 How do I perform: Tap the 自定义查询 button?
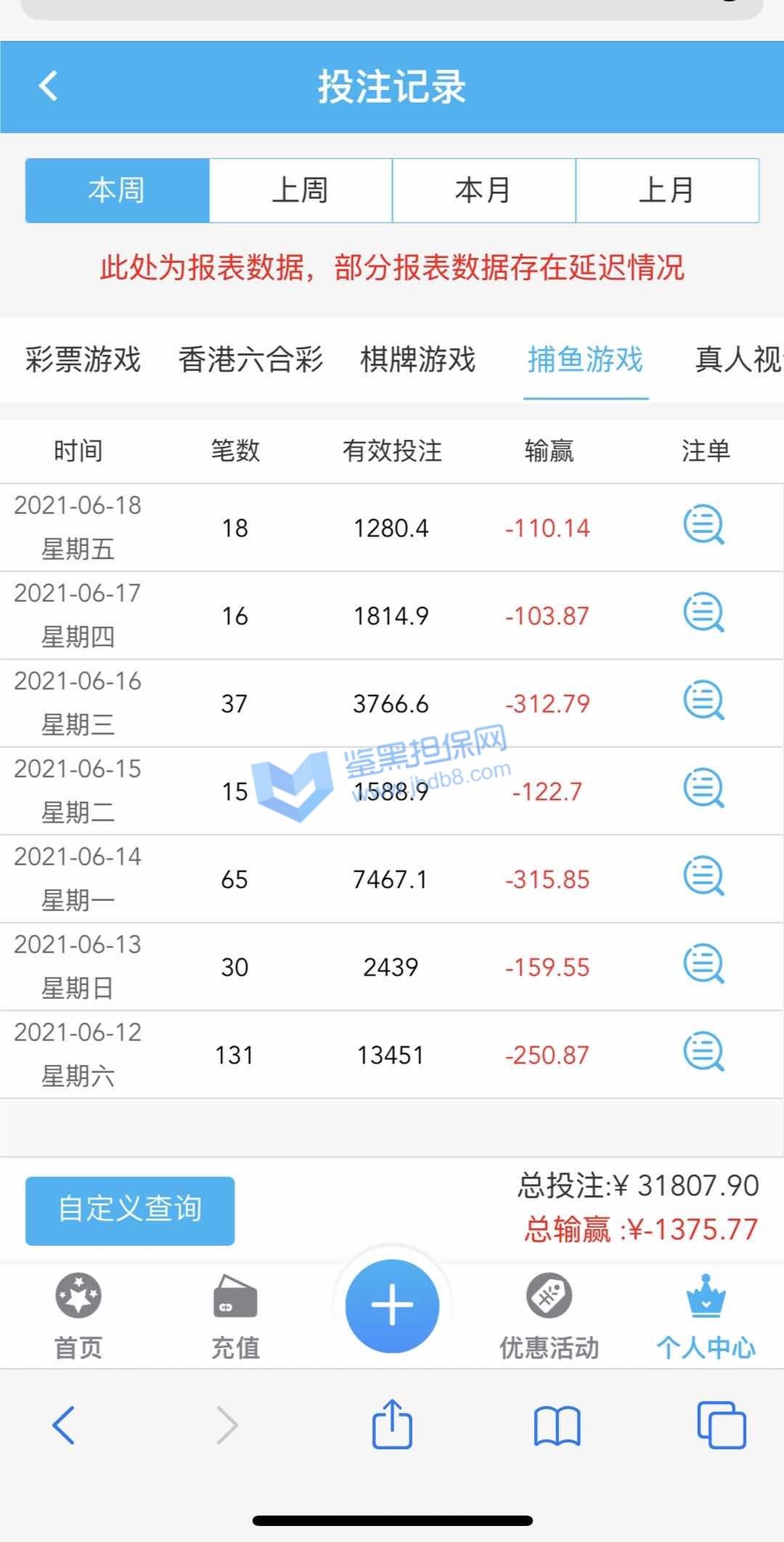tap(130, 1211)
